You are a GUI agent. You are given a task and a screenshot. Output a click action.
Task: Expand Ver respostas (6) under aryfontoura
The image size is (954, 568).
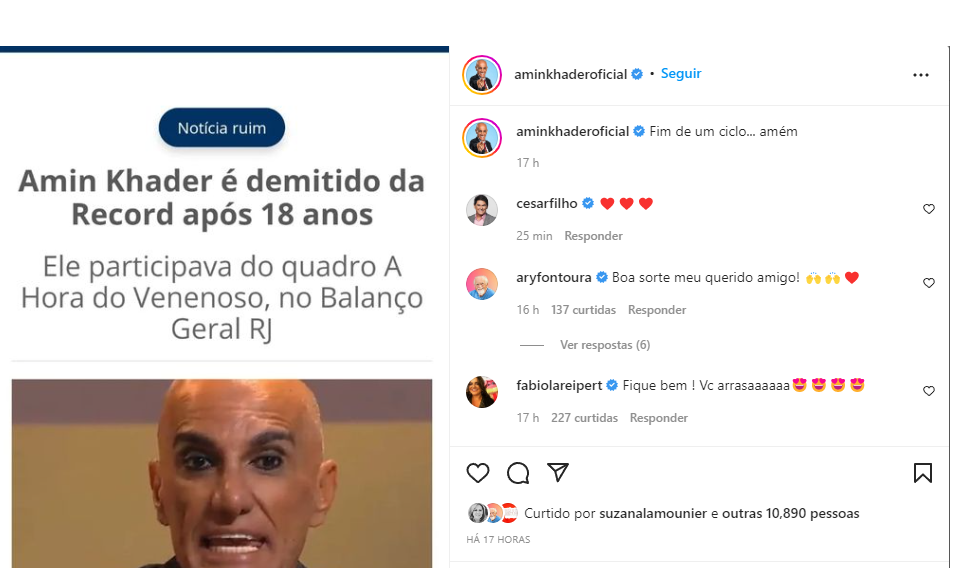[604, 345]
